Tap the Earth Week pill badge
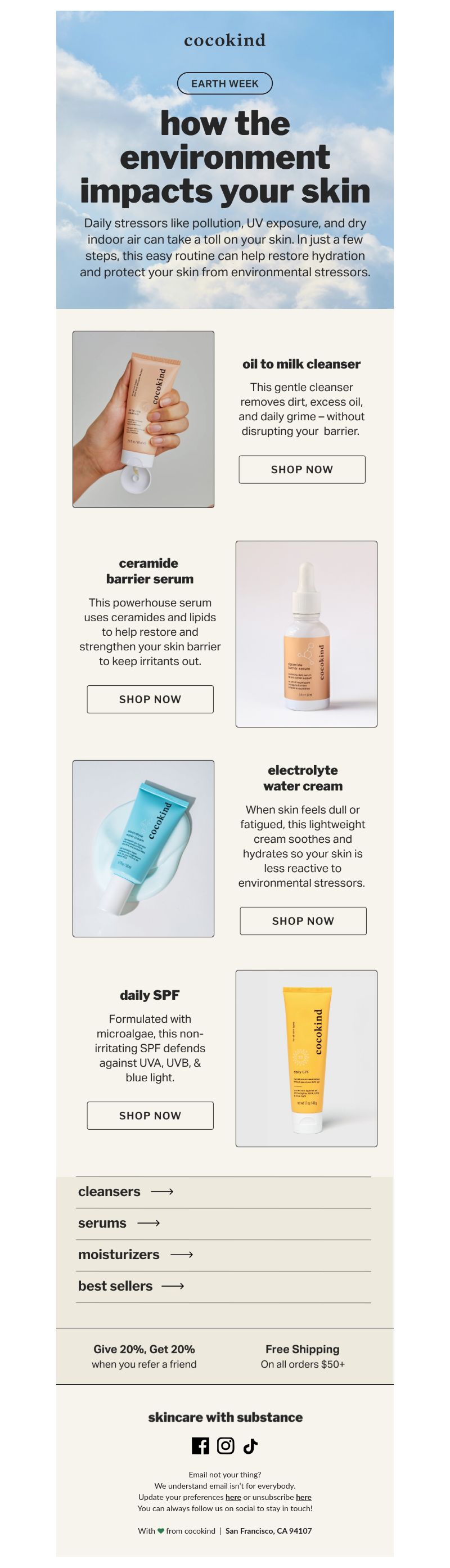This screenshot has width=450, height=1568. (224, 83)
